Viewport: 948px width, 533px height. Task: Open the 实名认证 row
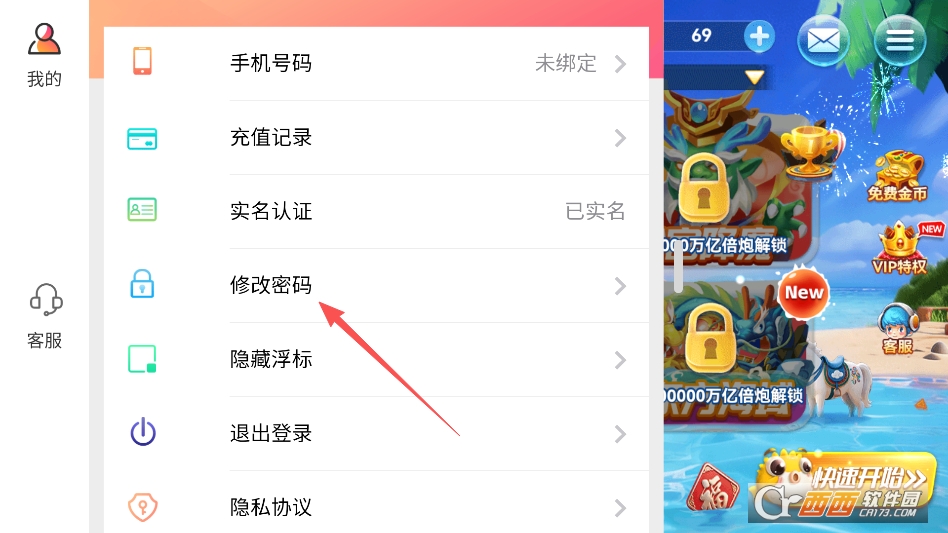(x=376, y=212)
